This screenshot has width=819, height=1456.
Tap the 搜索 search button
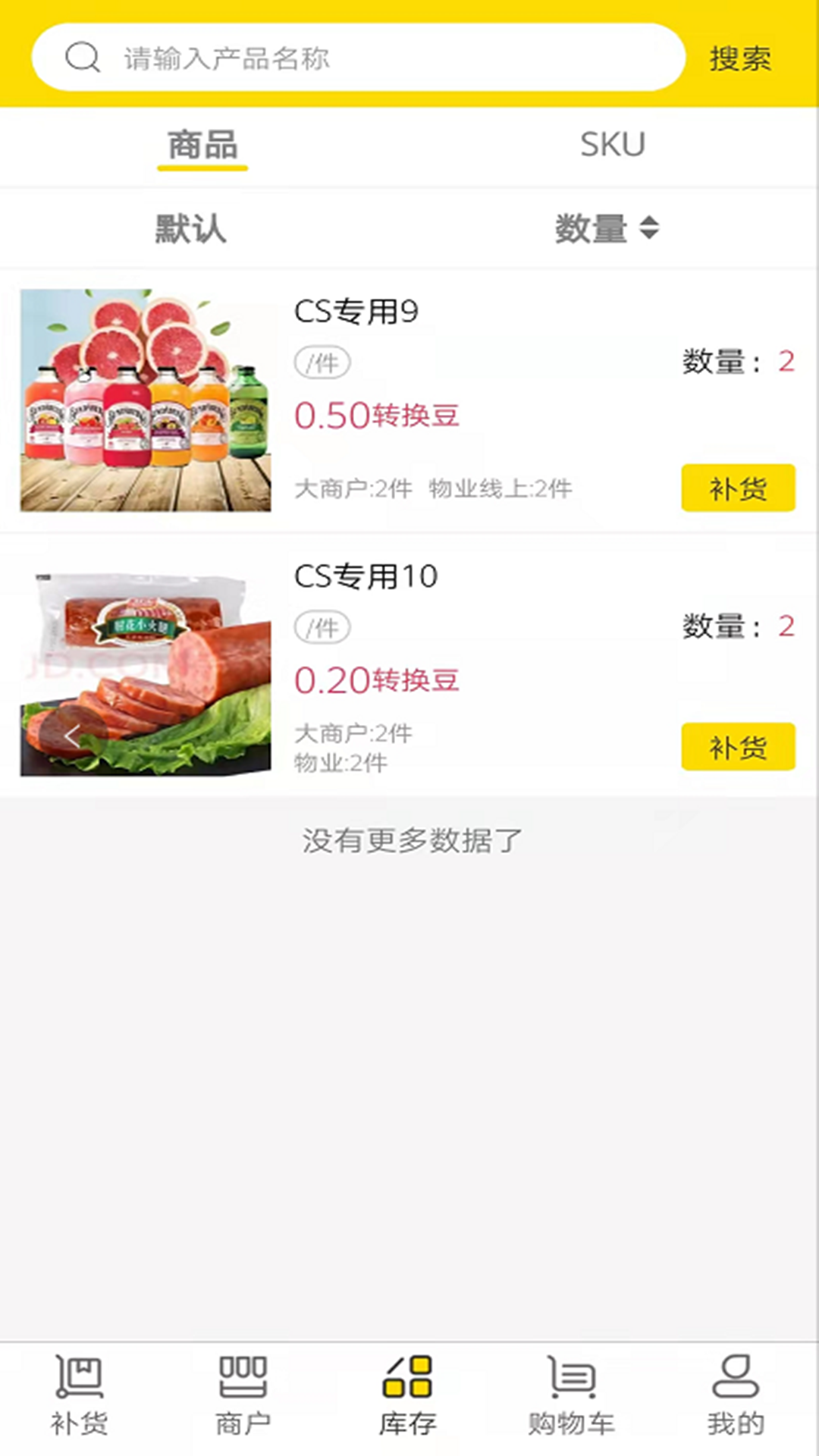(739, 58)
